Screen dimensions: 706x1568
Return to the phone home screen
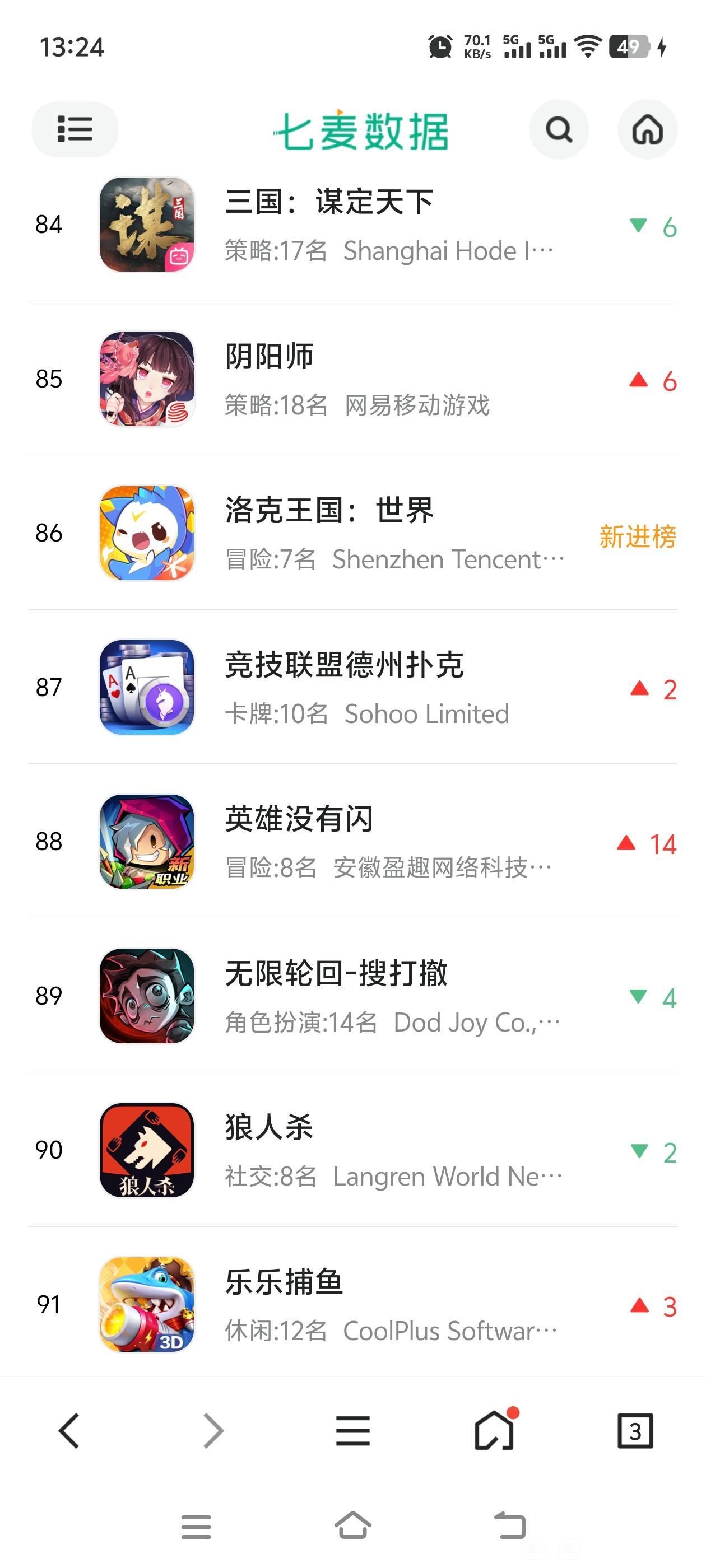[352, 1525]
